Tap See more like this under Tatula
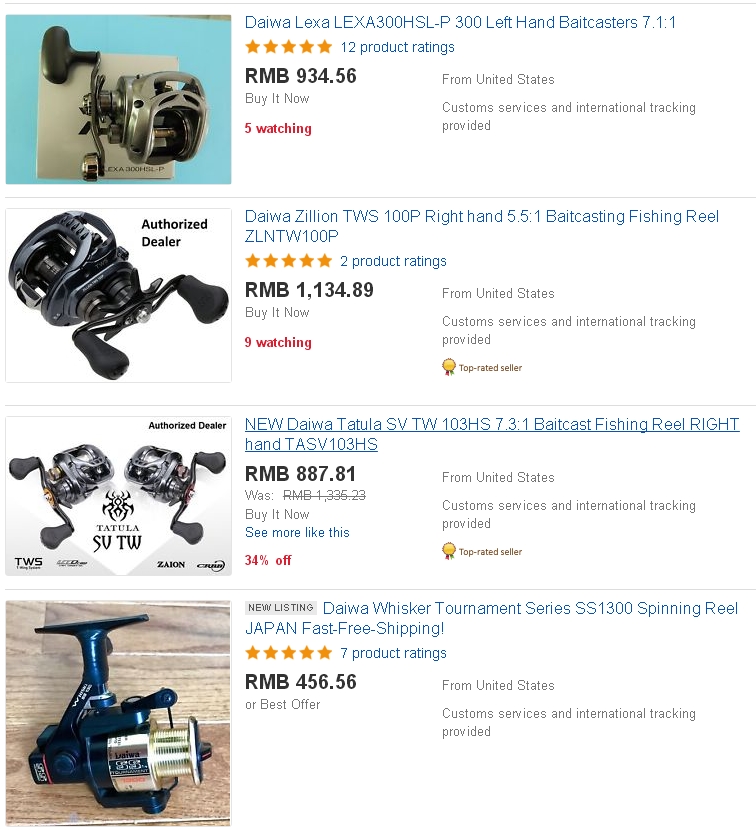 click(x=297, y=532)
